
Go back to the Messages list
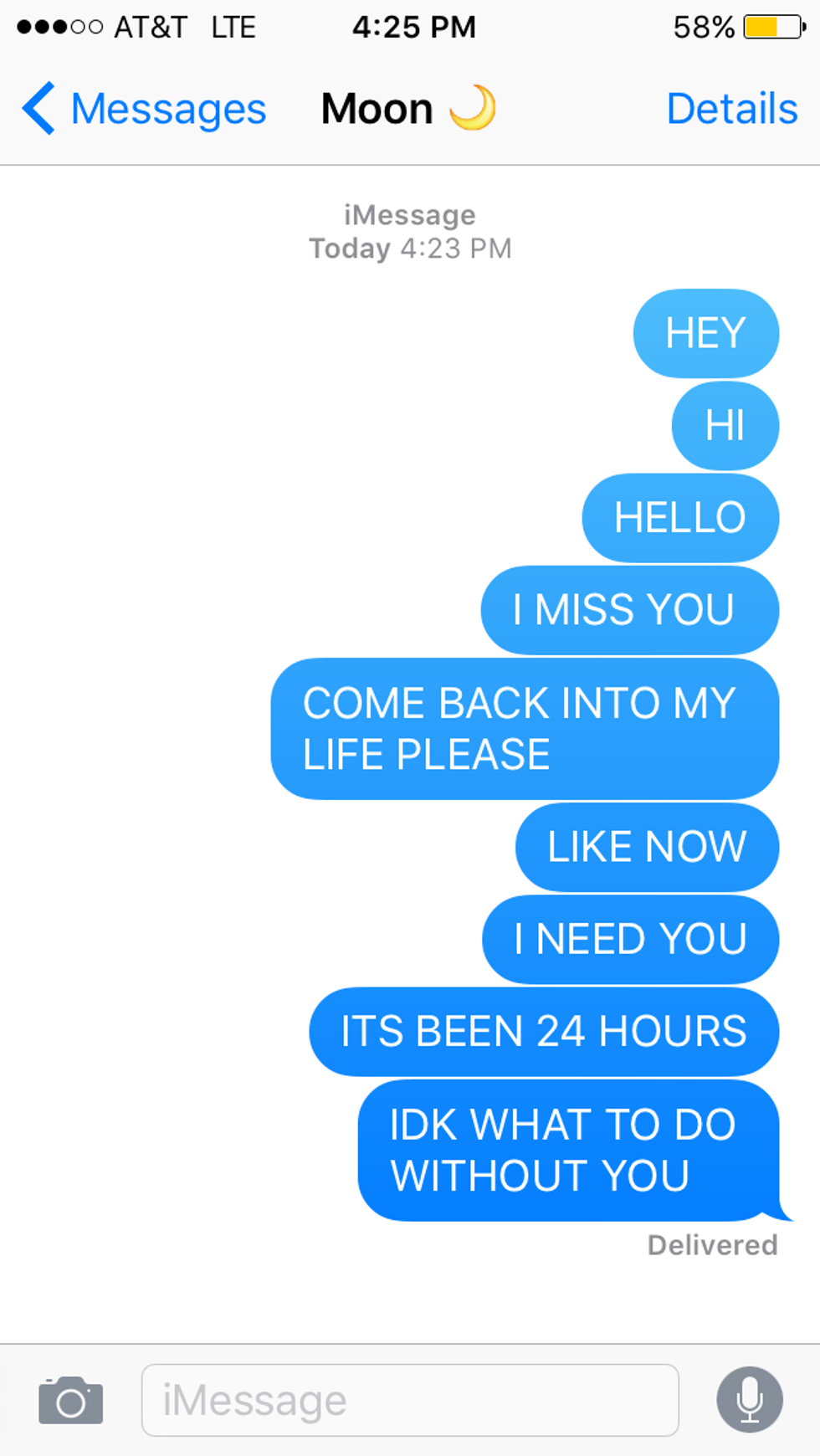click(142, 109)
